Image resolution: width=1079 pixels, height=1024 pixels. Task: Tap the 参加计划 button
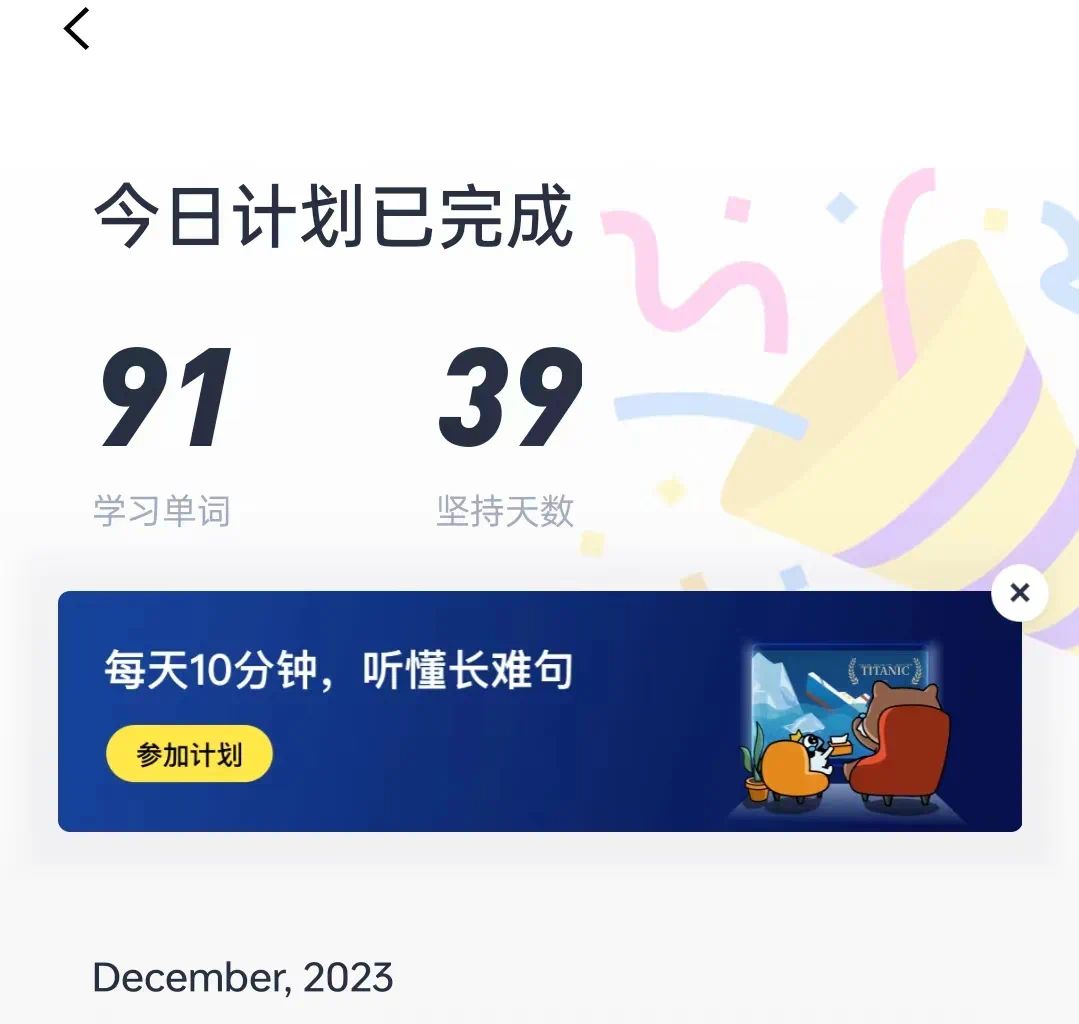click(x=189, y=754)
